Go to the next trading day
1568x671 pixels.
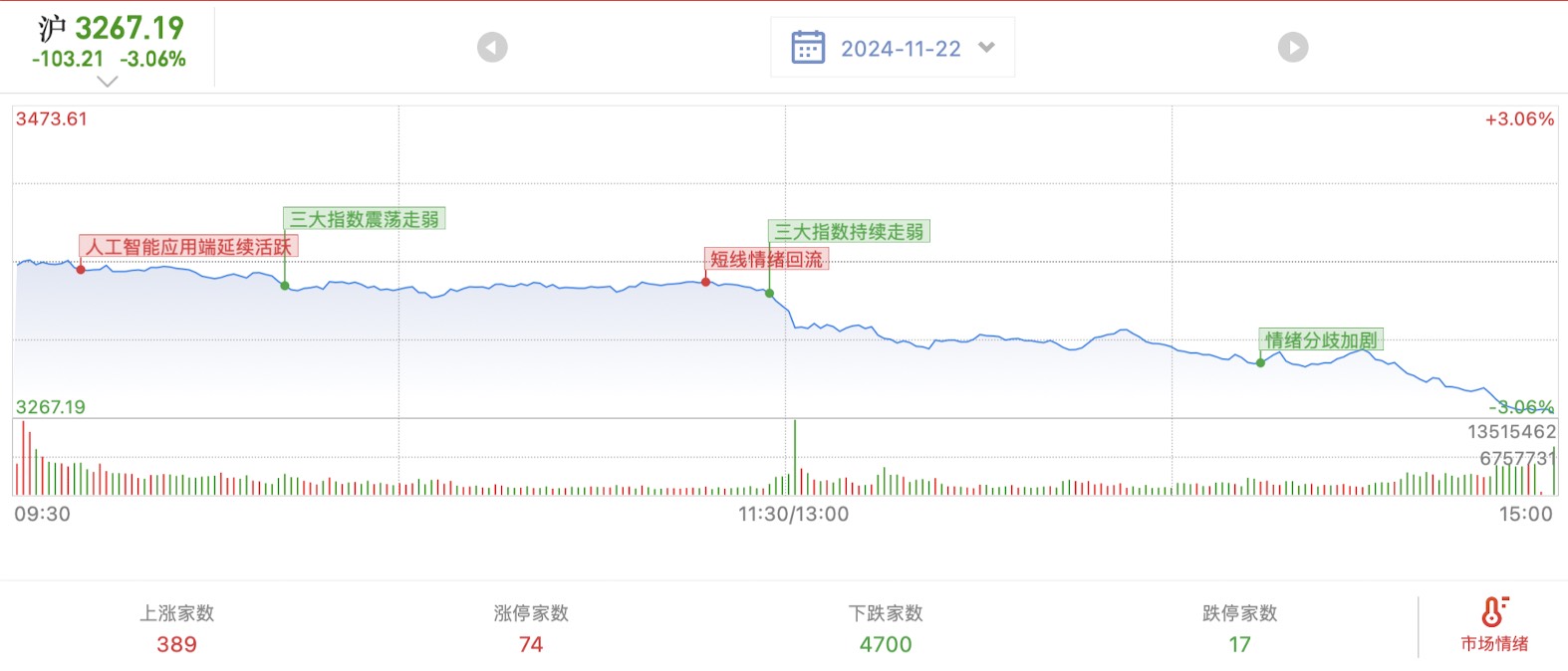tap(1292, 48)
